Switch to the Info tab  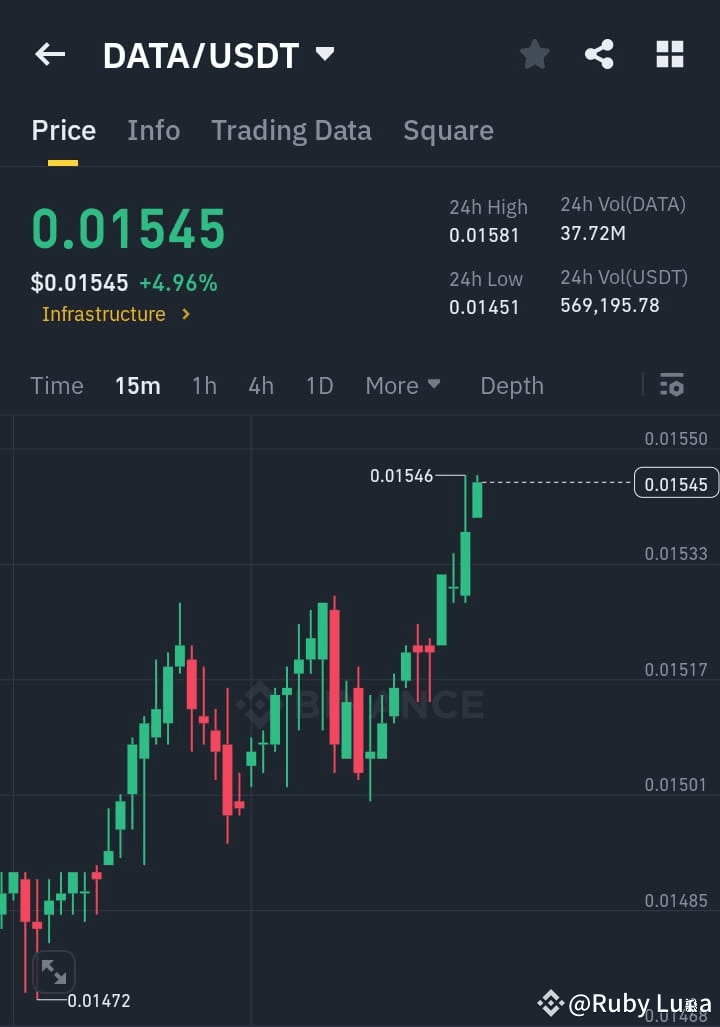click(x=153, y=130)
